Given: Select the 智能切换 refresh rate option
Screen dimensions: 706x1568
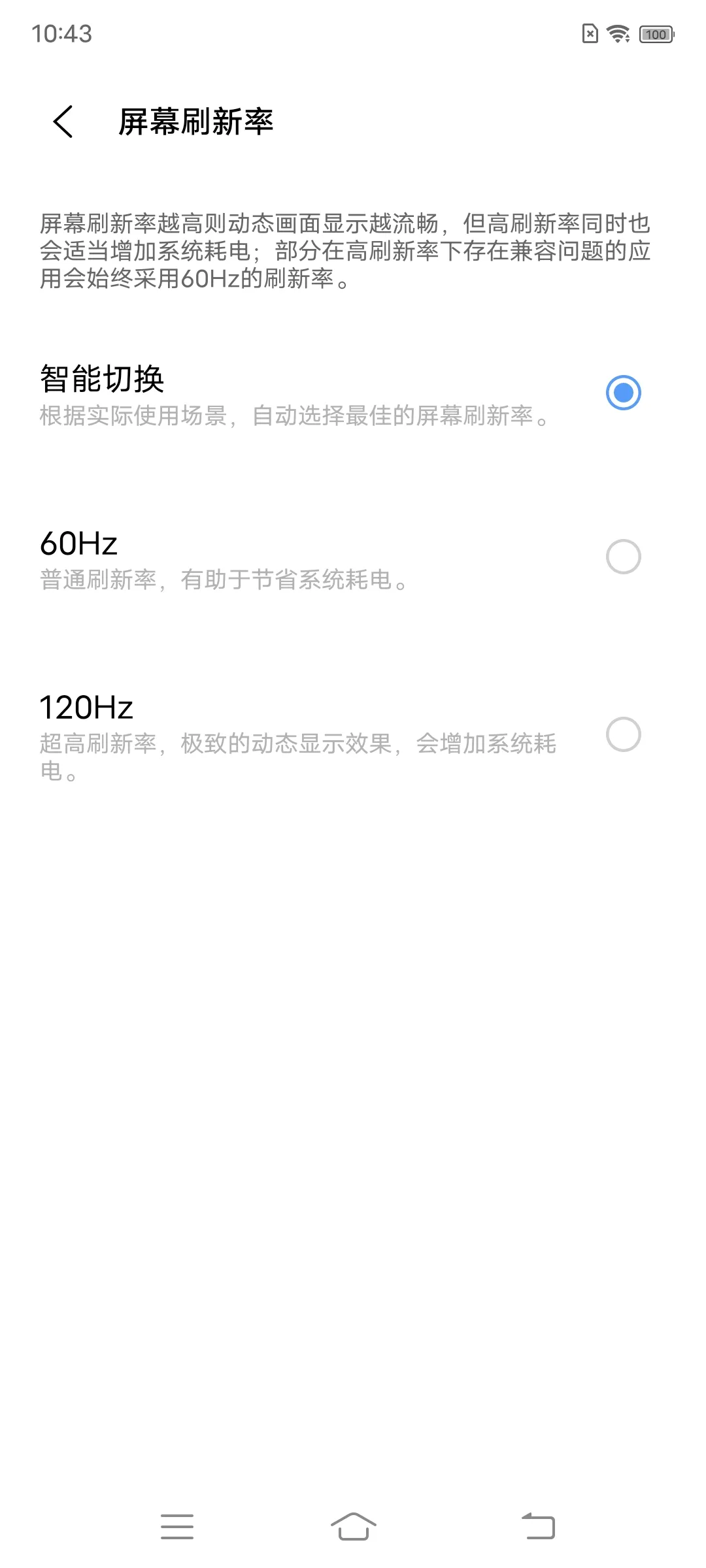Looking at the screenshot, I should click(353, 394).
